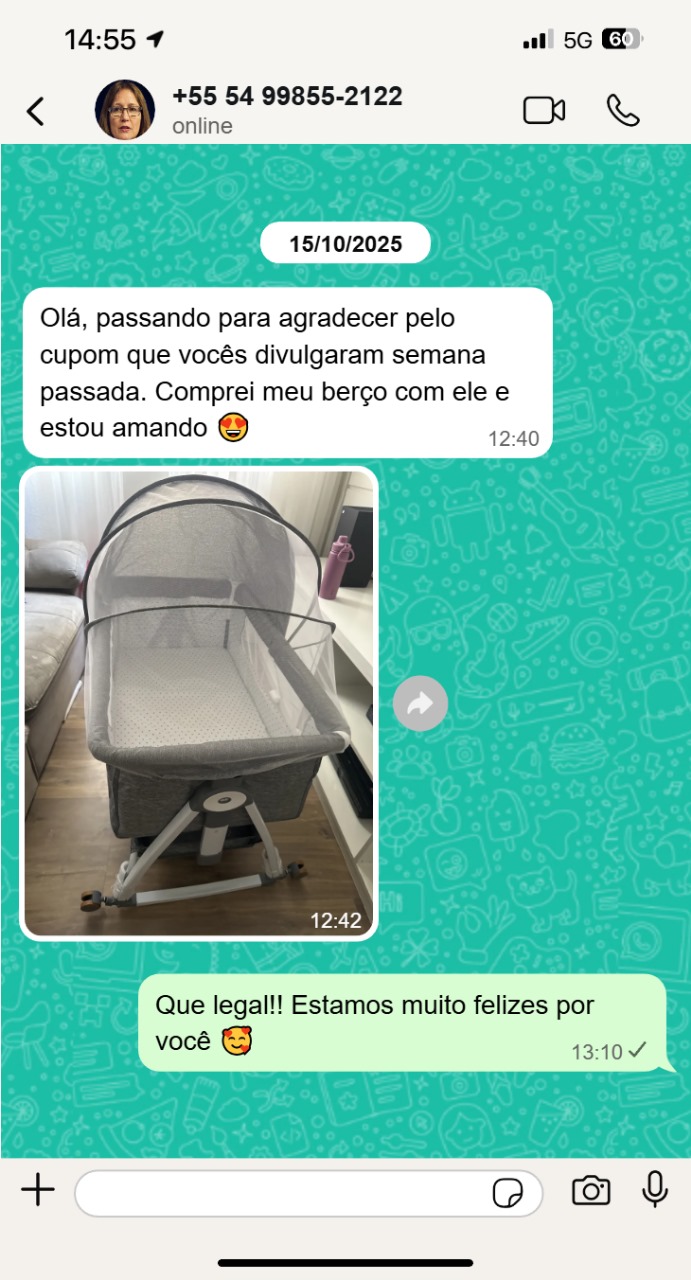
Task: Start a voice call
Action: coord(623,111)
